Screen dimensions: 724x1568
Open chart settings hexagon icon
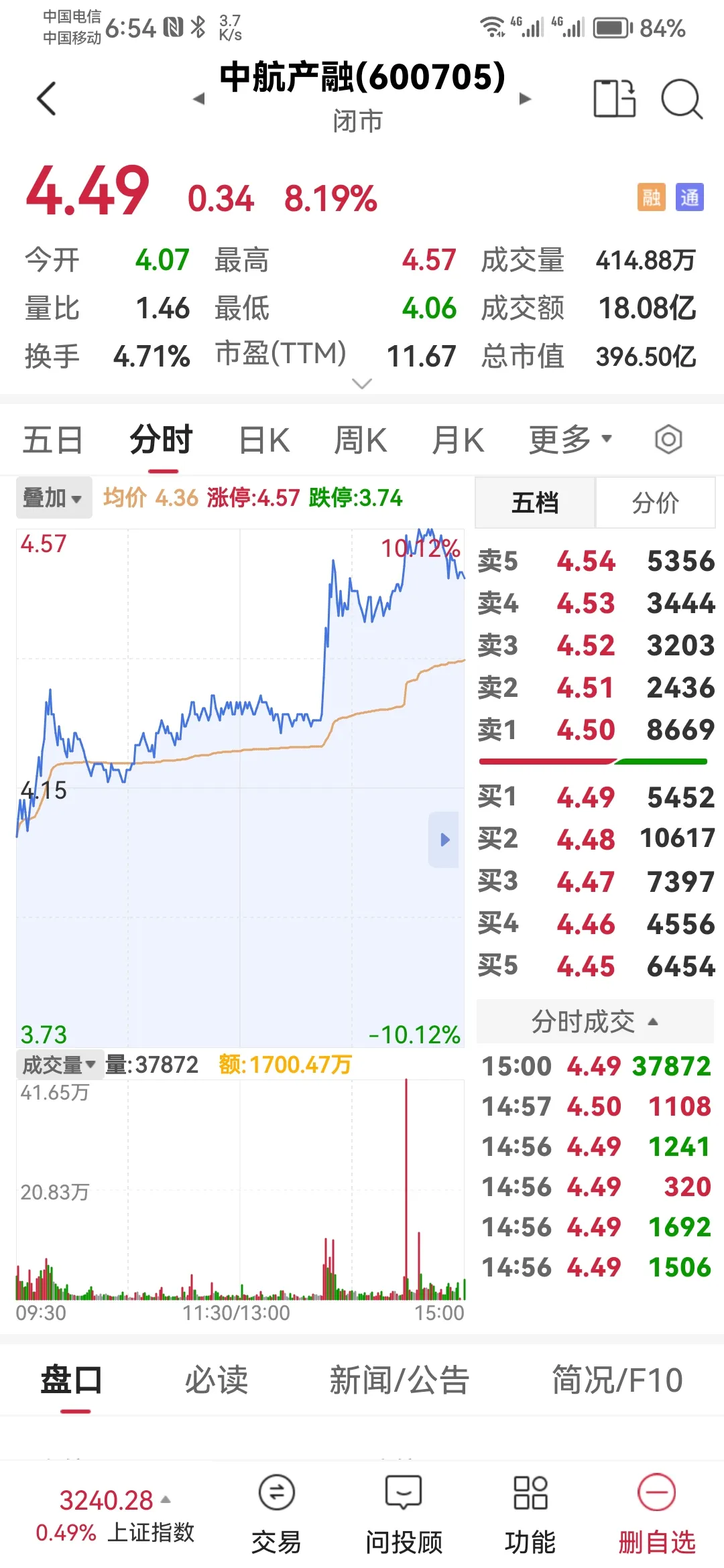[668, 440]
